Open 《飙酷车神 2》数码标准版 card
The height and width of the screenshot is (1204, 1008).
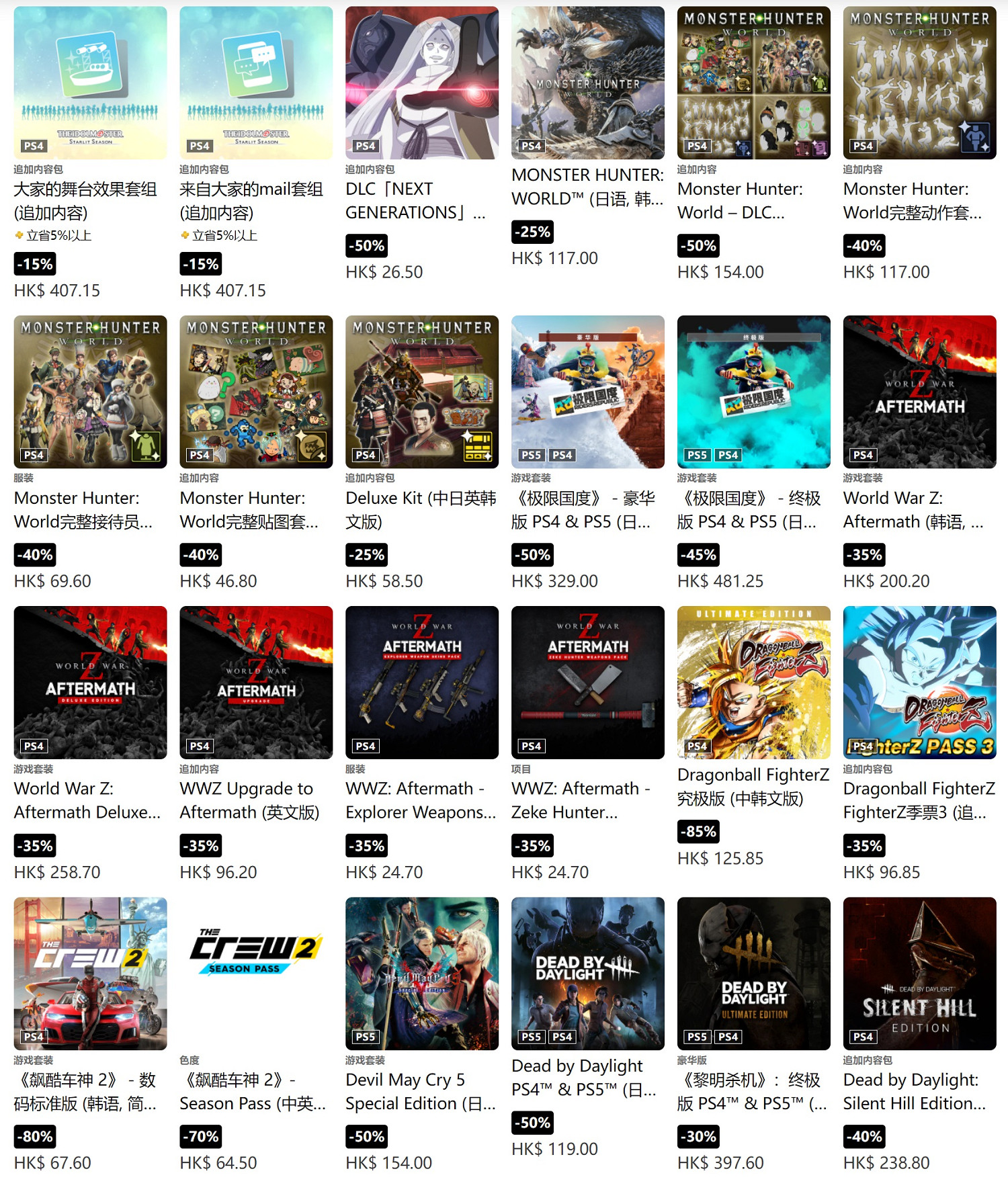pos(90,974)
